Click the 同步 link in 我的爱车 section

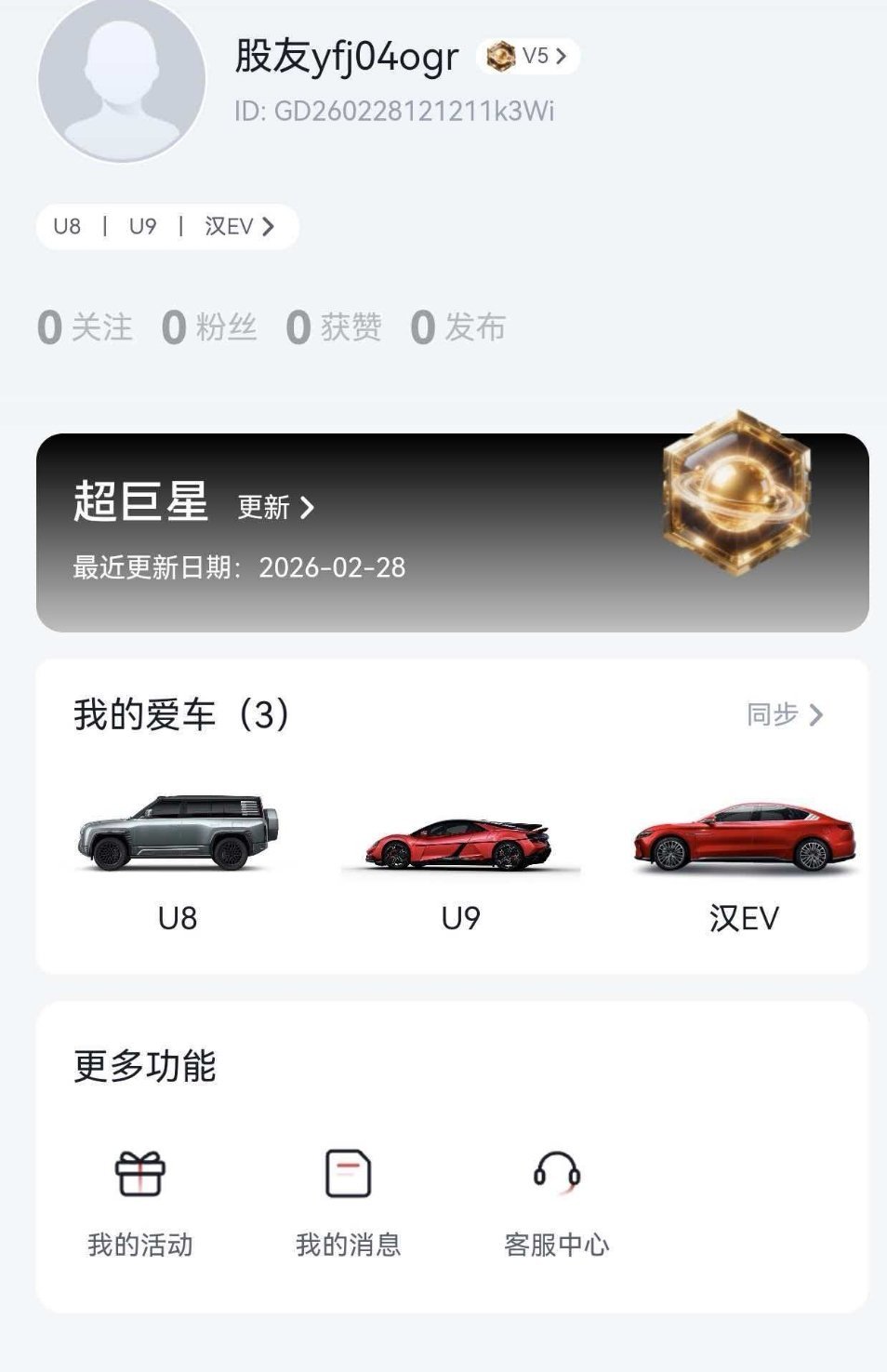[769, 716]
